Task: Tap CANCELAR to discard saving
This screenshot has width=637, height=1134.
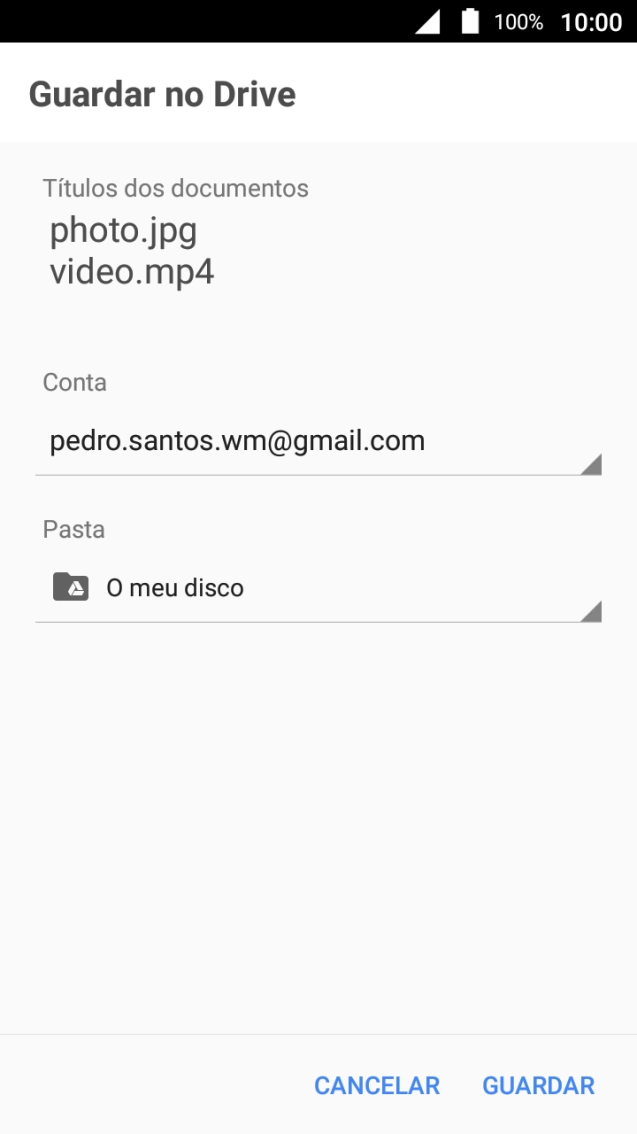Action: (377, 1086)
